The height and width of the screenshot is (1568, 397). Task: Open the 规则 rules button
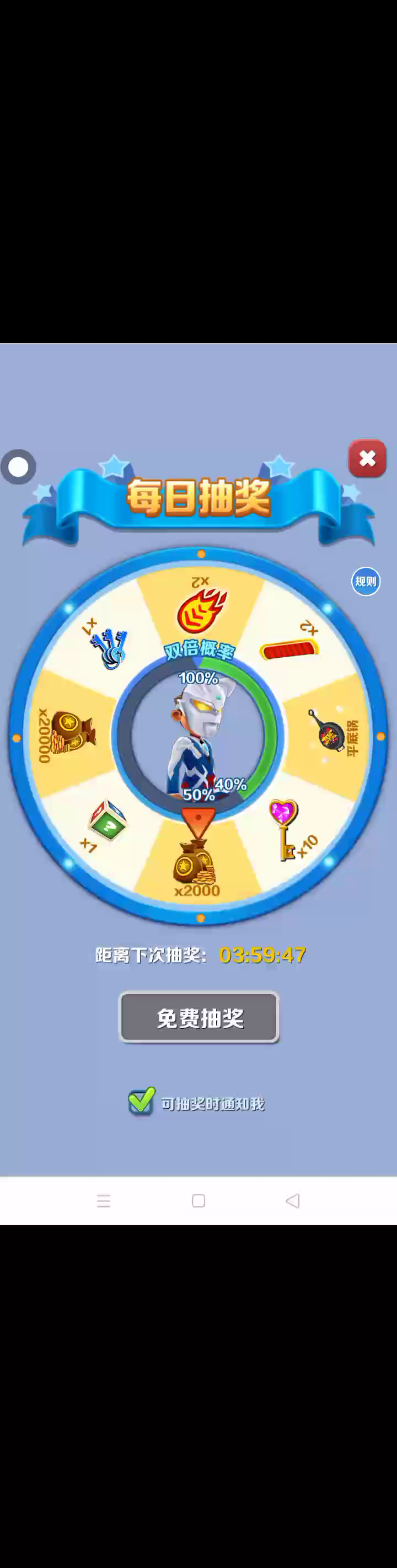(x=366, y=581)
